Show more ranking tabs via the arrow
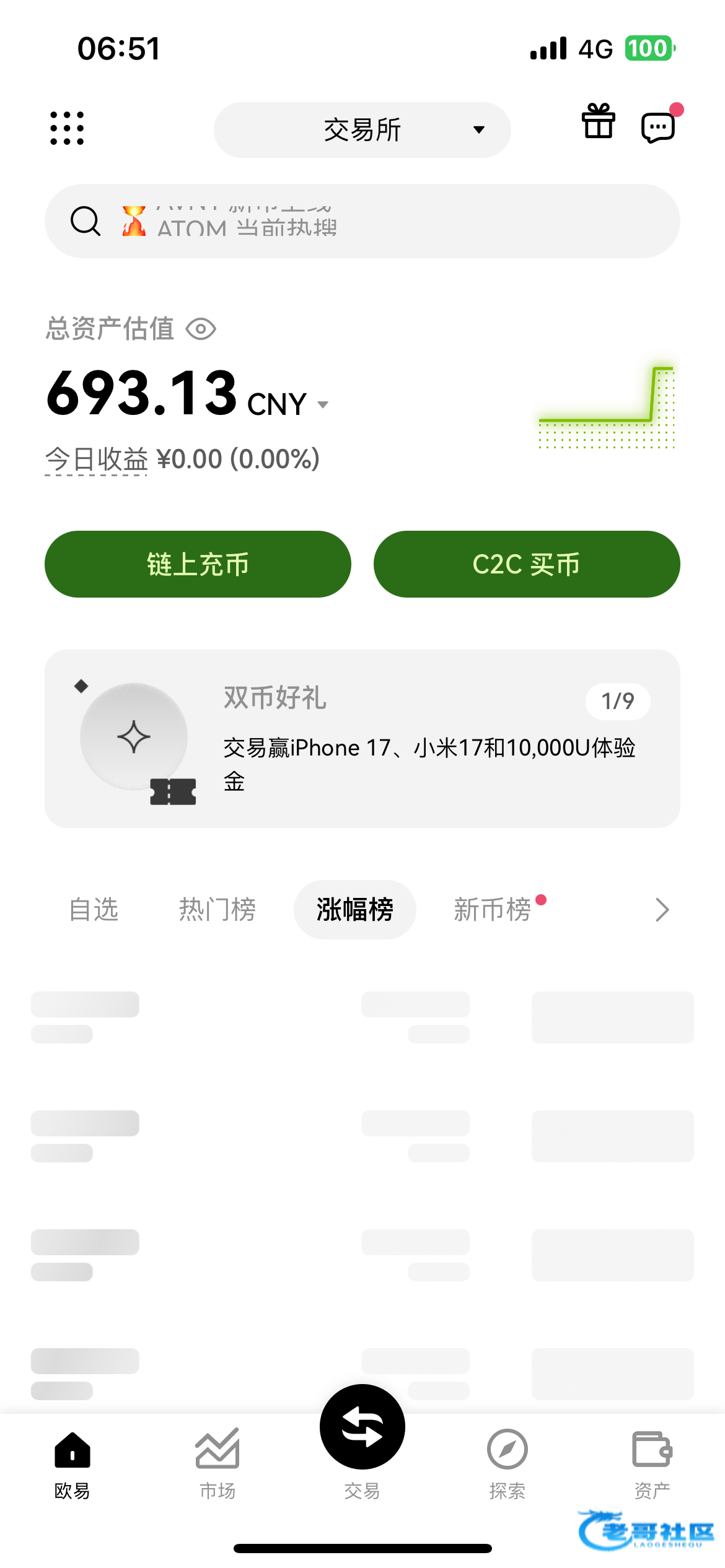 click(x=662, y=910)
